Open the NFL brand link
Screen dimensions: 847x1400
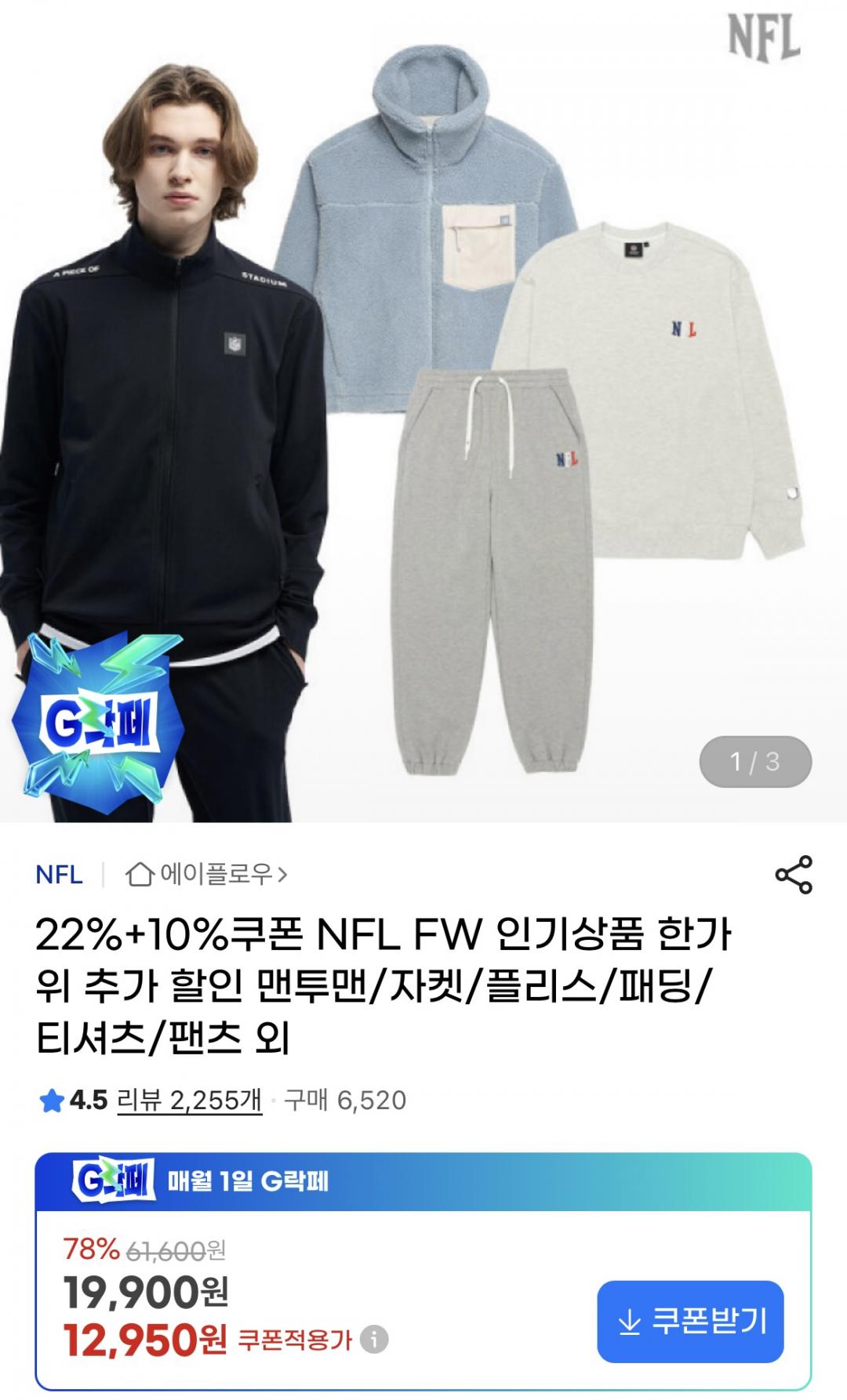click(59, 875)
